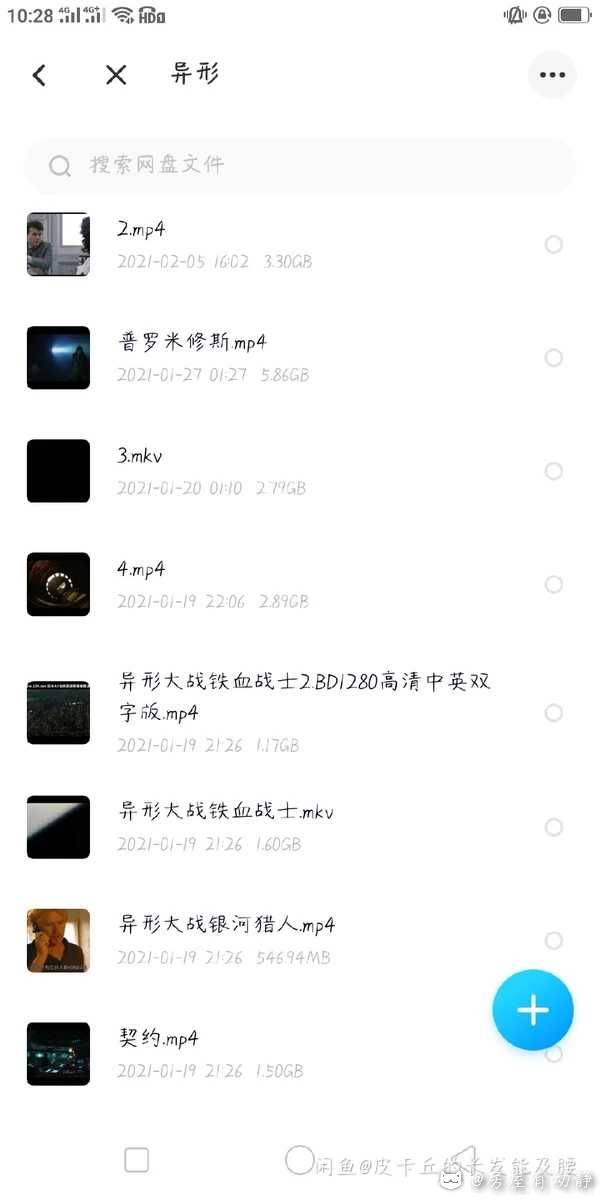Open the file 4.mp4
600x1200 pixels.
point(300,584)
